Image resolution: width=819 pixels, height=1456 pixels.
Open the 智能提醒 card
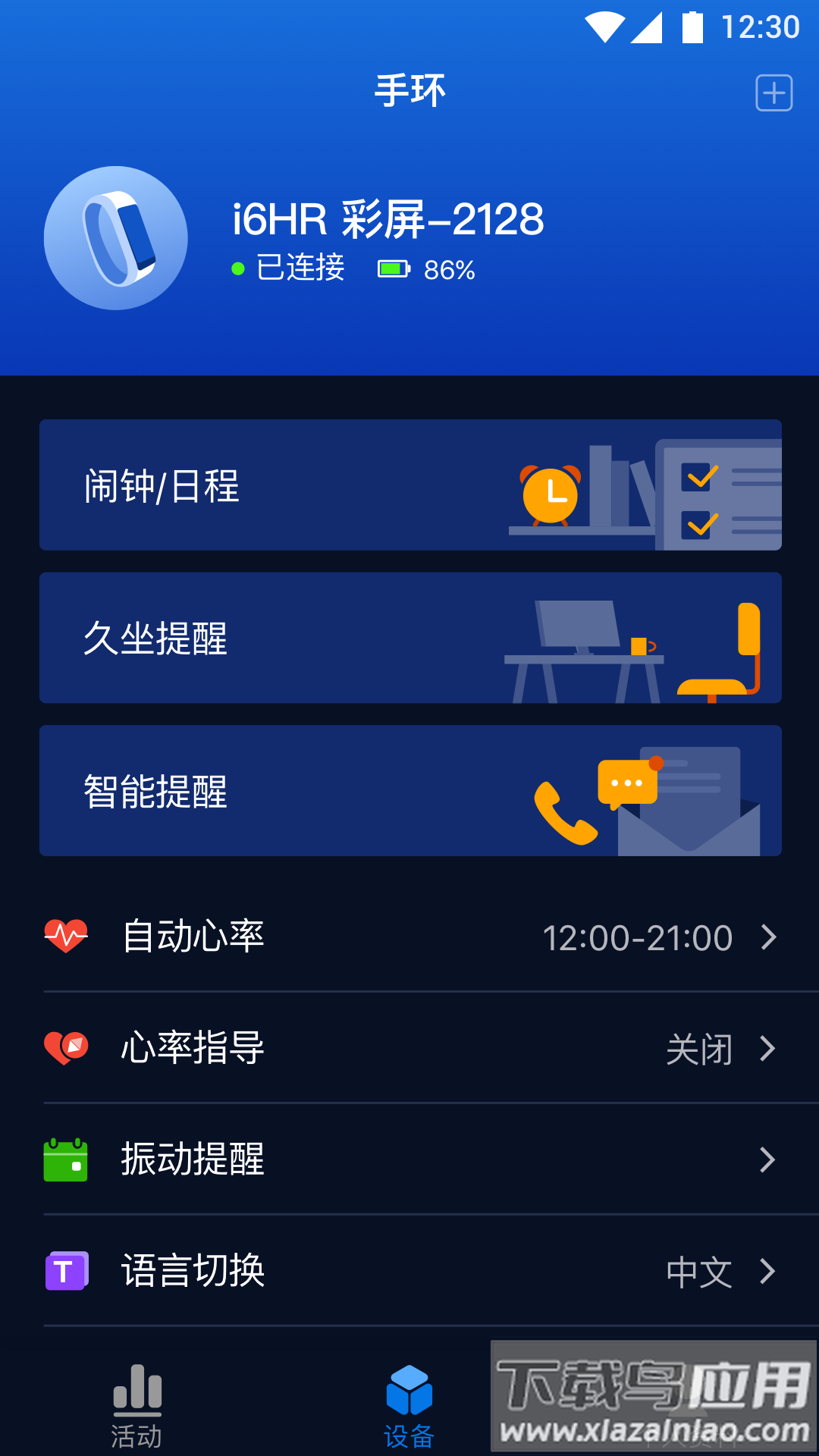[x=409, y=791]
